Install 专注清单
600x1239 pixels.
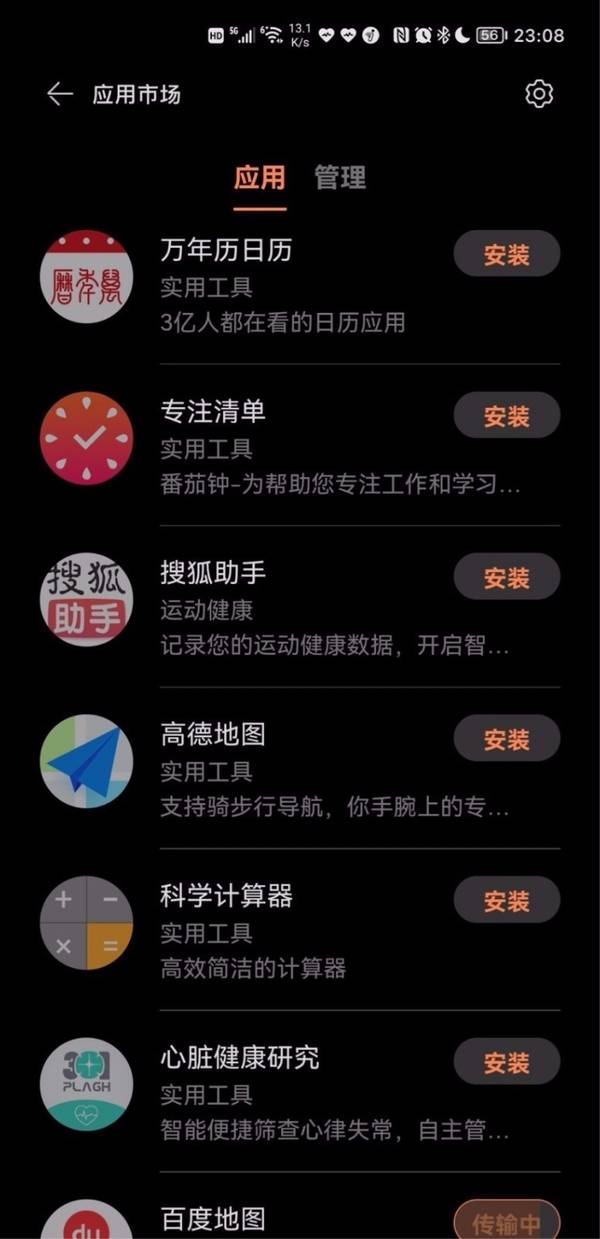[x=506, y=415]
